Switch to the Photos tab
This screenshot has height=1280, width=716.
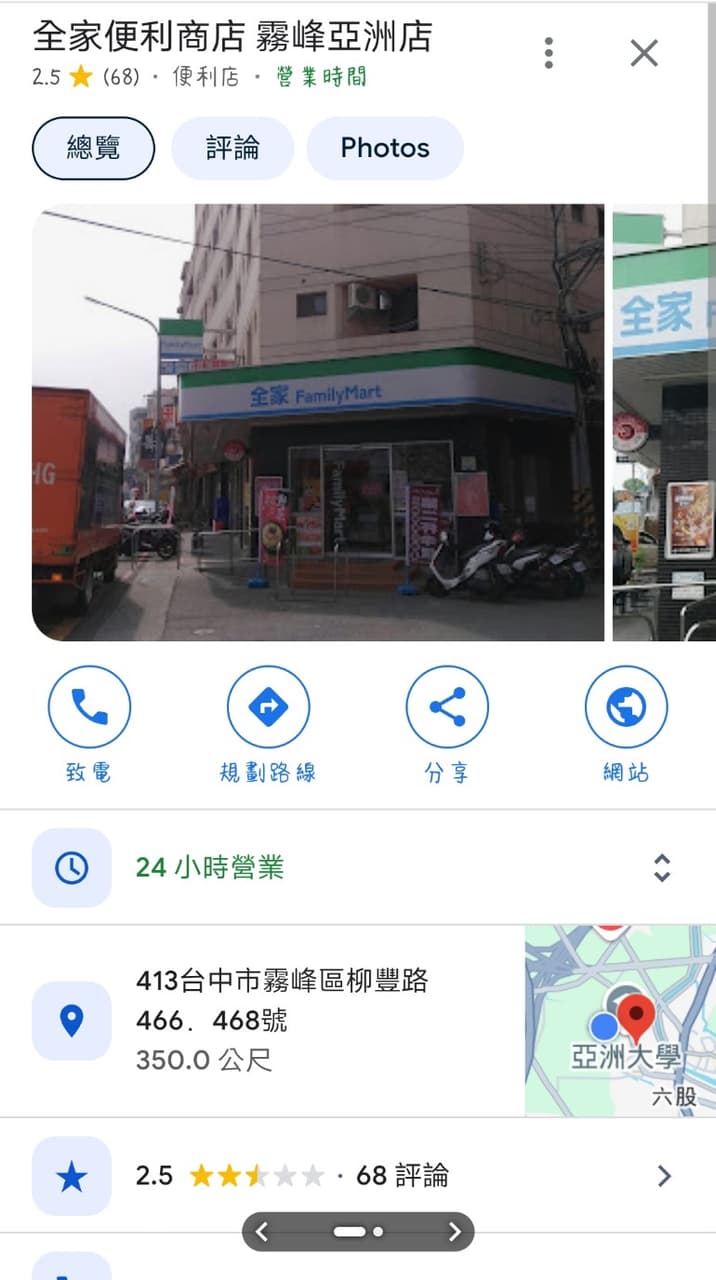384,148
